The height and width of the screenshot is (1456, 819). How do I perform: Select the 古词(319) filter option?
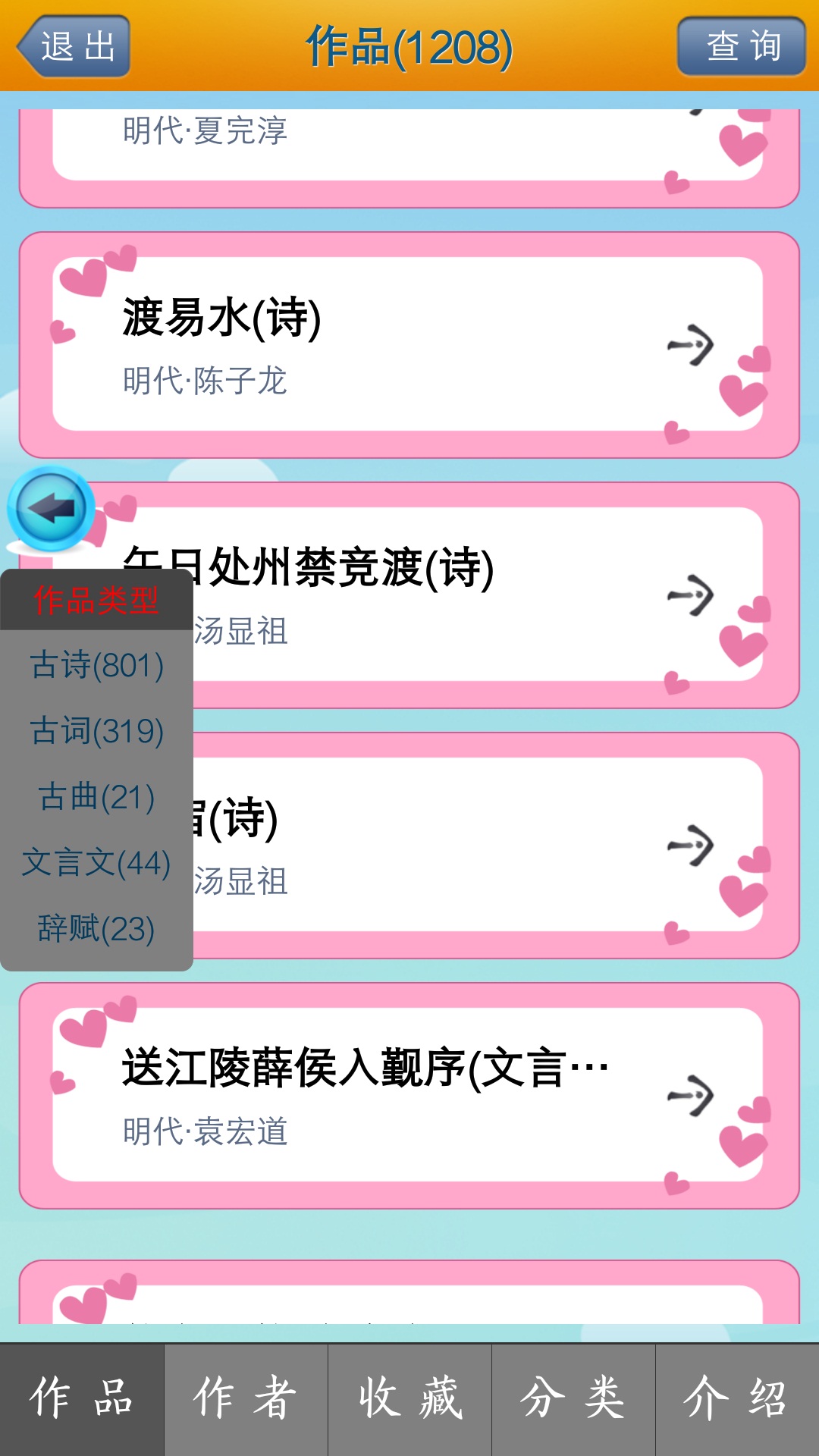pos(97,732)
